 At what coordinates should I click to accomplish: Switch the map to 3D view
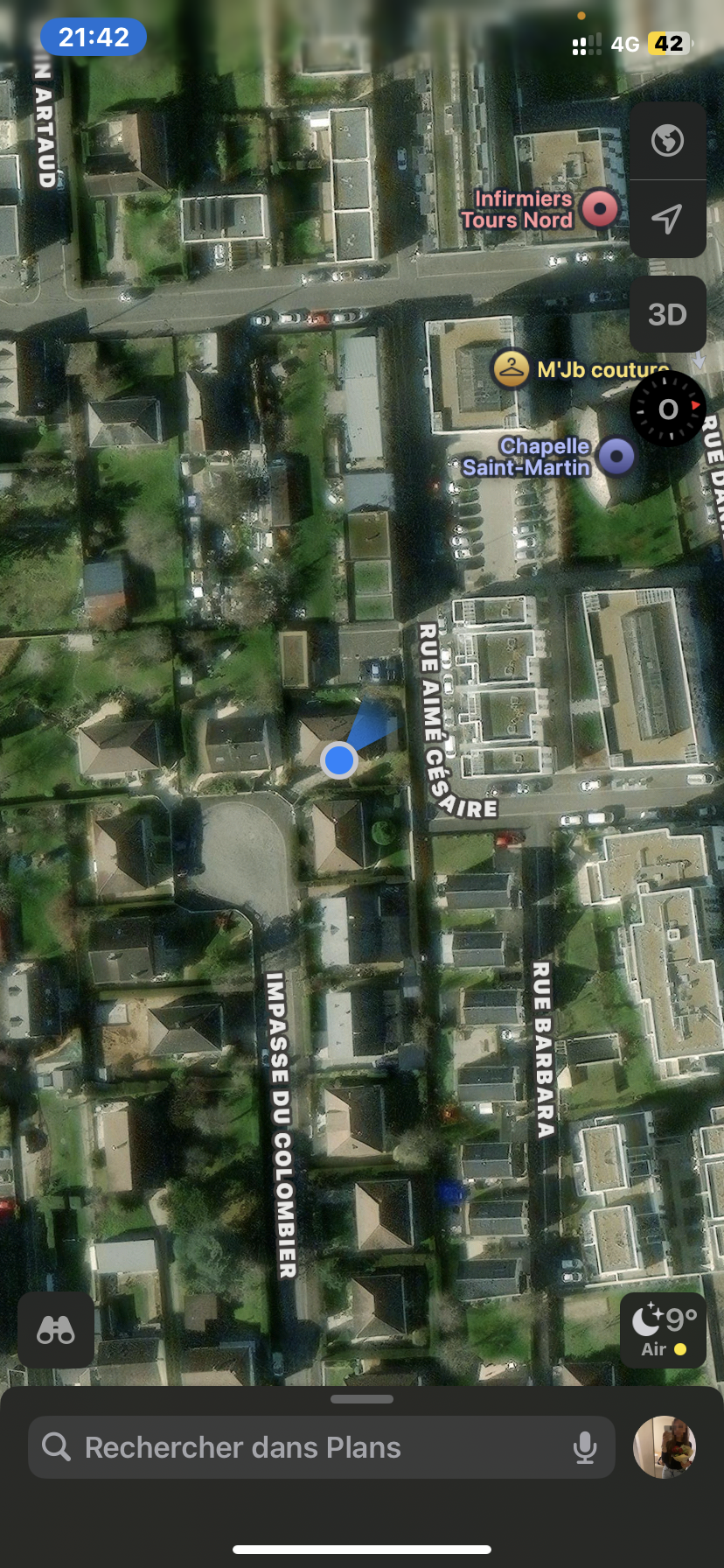[667, 314]
